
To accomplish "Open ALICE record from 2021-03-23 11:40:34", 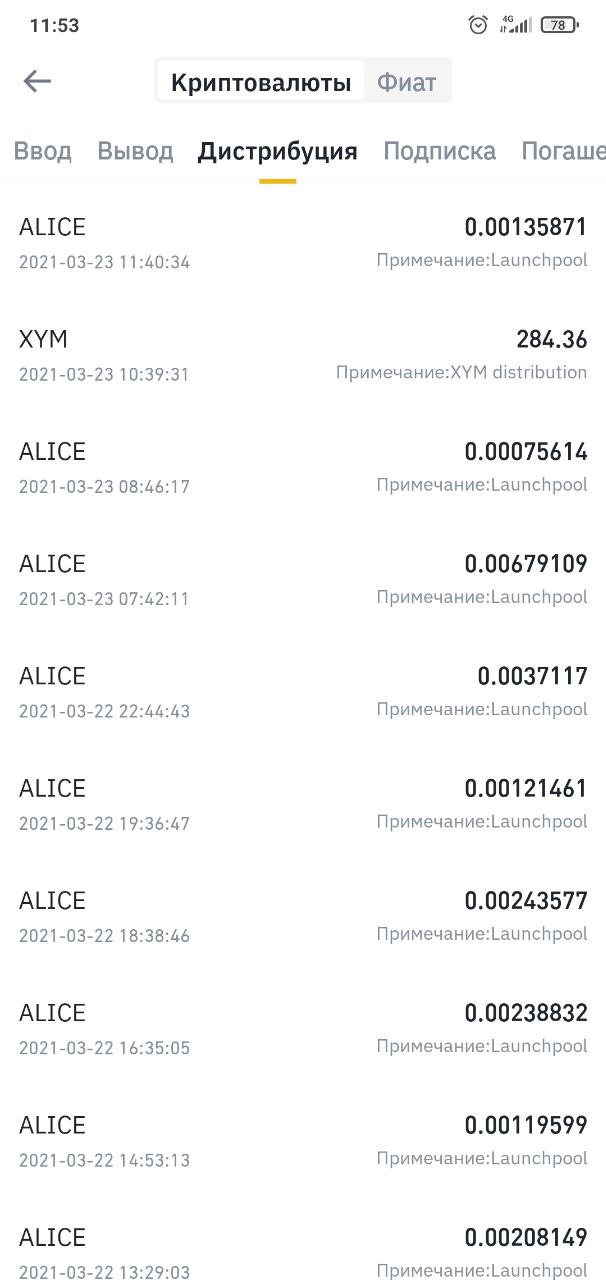I will pyautogui.click(x=303, y=243).
